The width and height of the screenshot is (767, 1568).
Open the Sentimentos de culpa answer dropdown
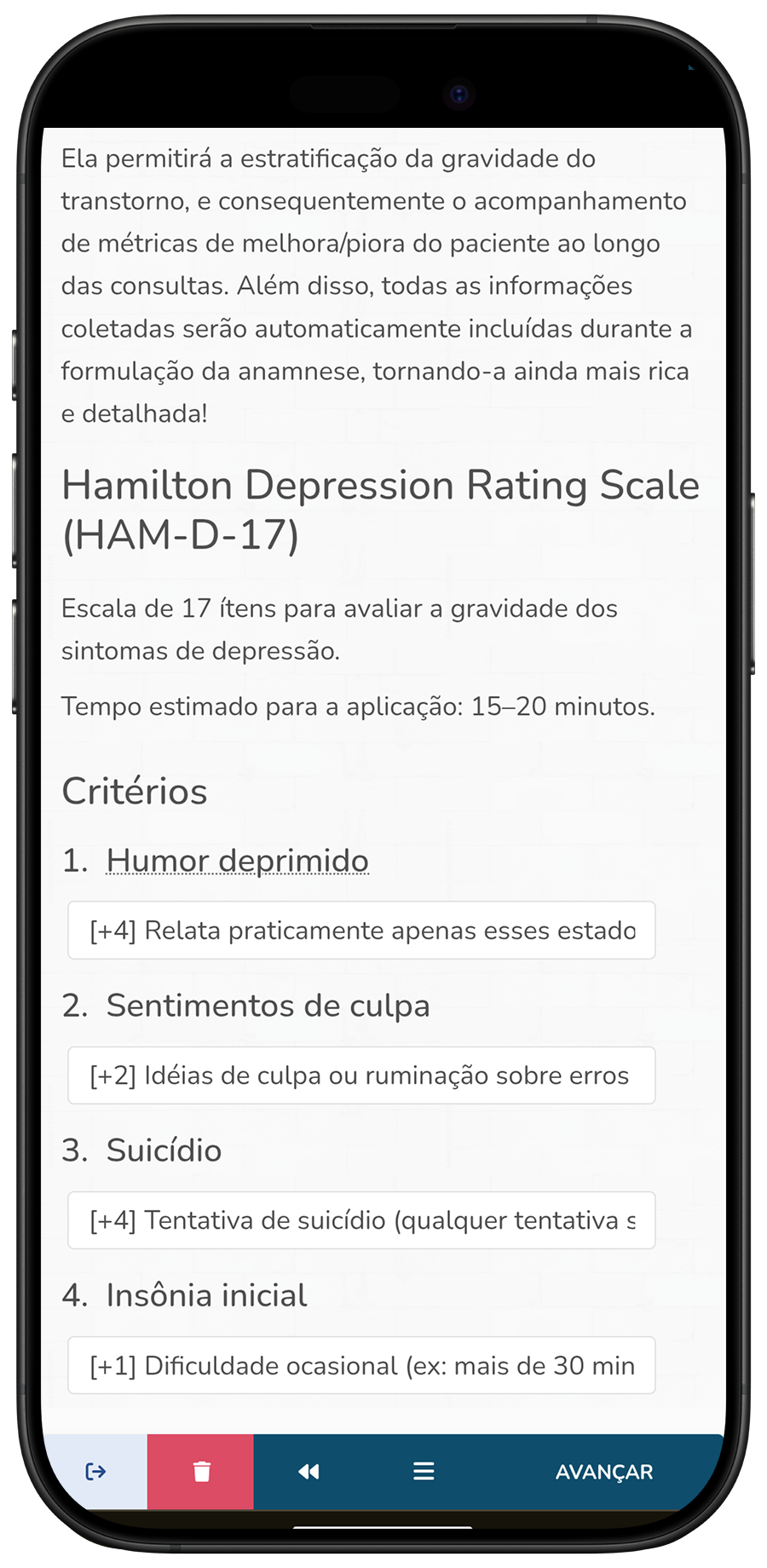(x=361, y=1075)
